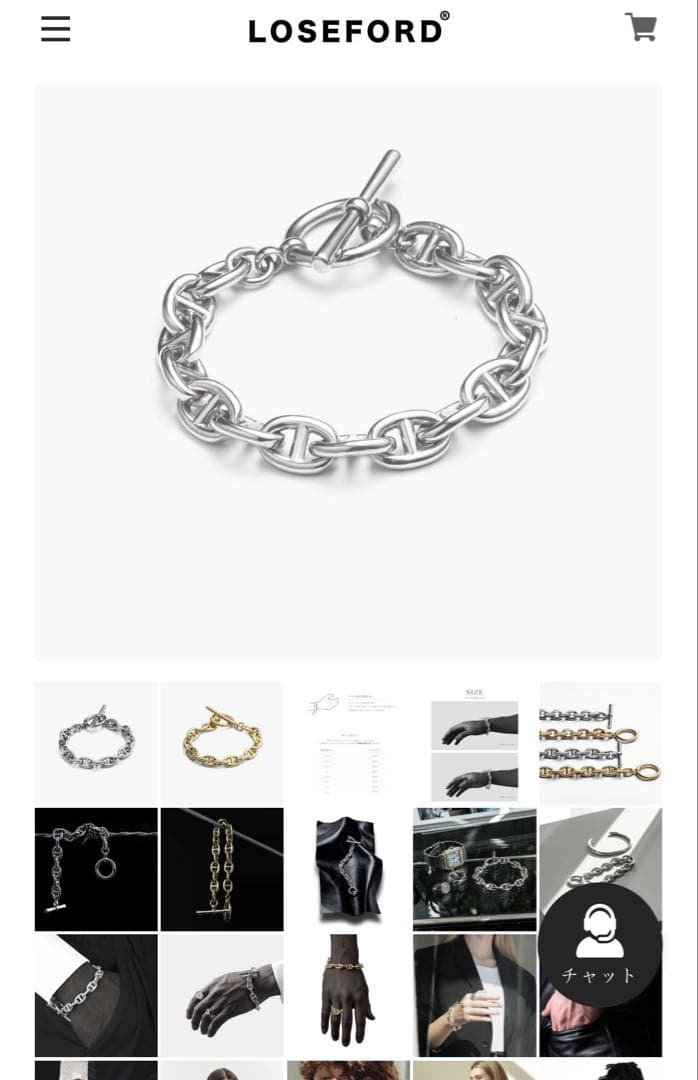View the bracelet on black fabric thumbnail

pos(348,869)
